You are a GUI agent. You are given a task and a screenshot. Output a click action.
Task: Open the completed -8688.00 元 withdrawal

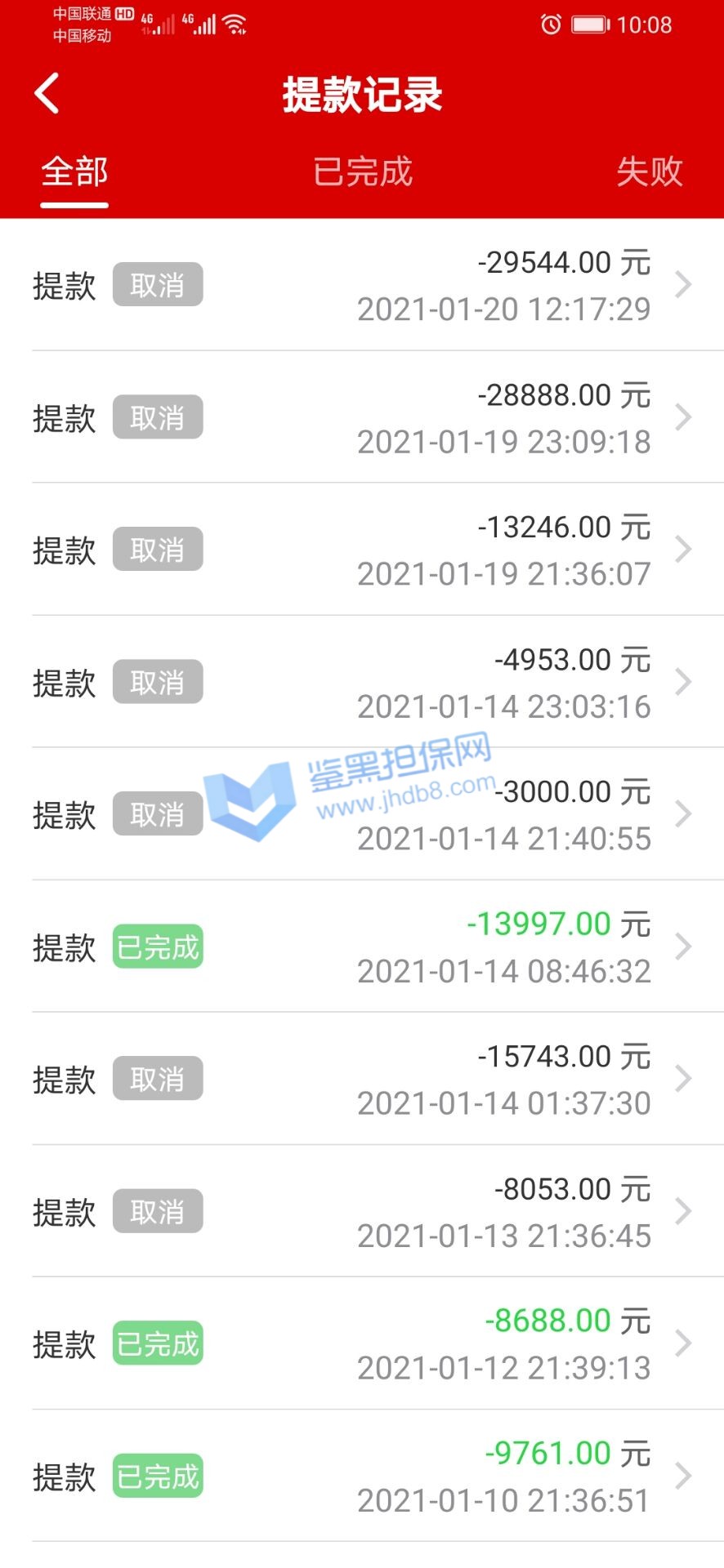click(x=362, y=1343)
